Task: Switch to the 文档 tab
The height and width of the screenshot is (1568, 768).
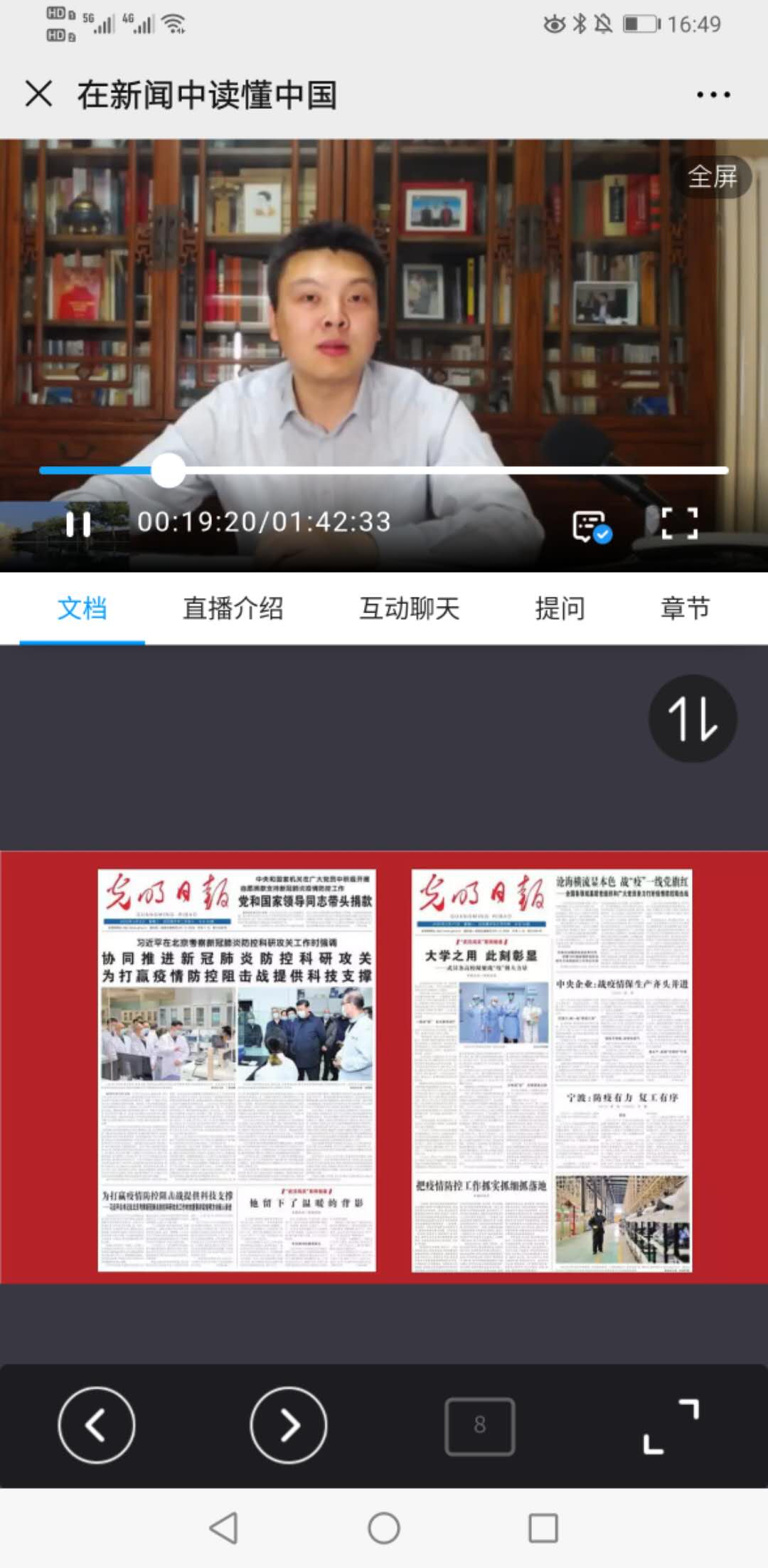Action: (x=82, y=609)
